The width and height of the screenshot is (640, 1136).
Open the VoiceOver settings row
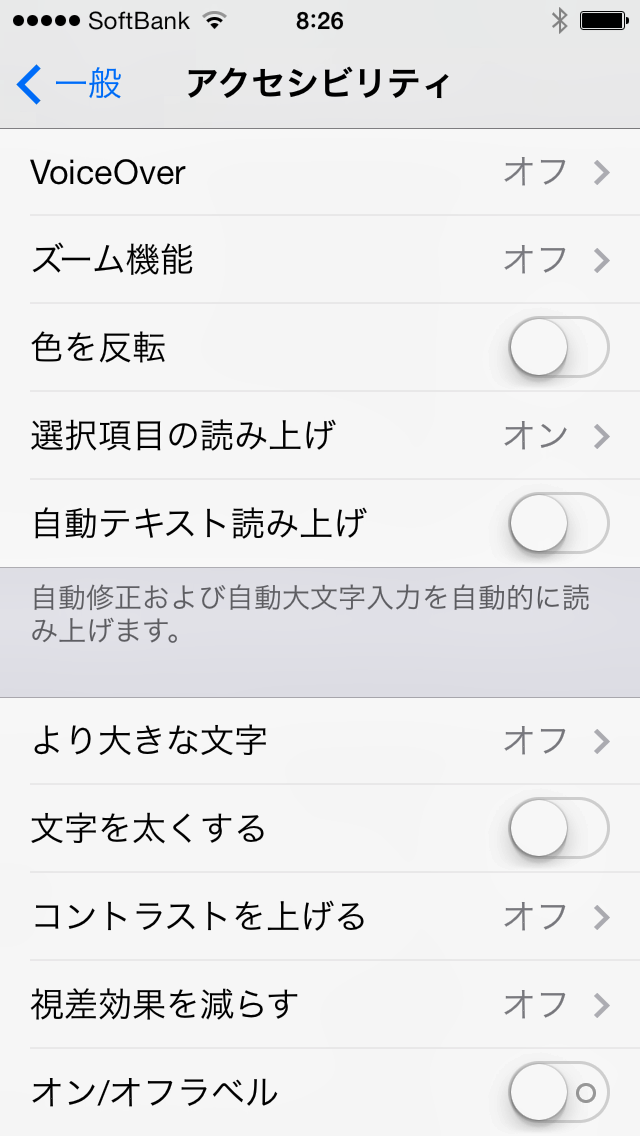(x=320, y=172)
